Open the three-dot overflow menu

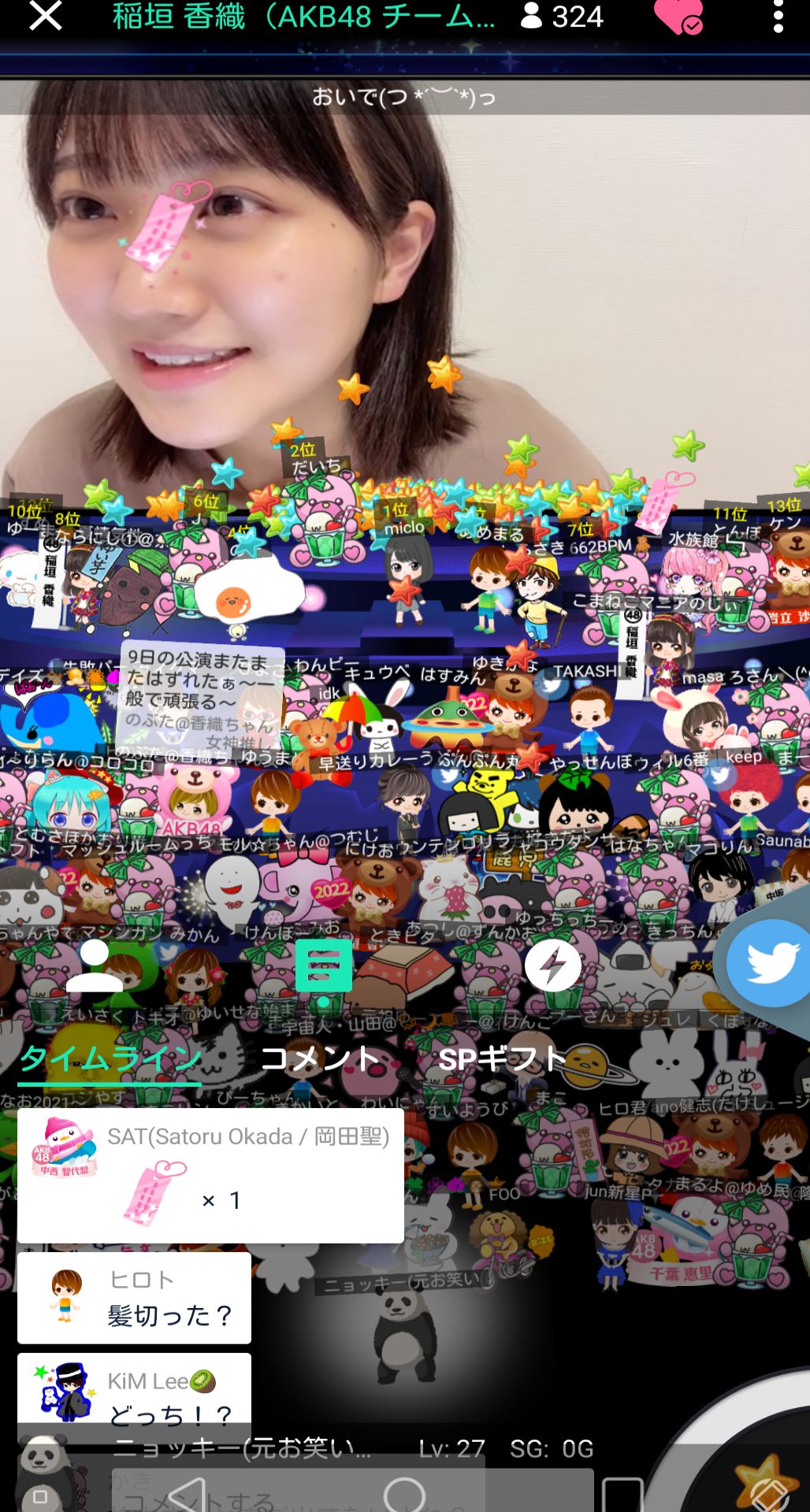click(778, 17)
